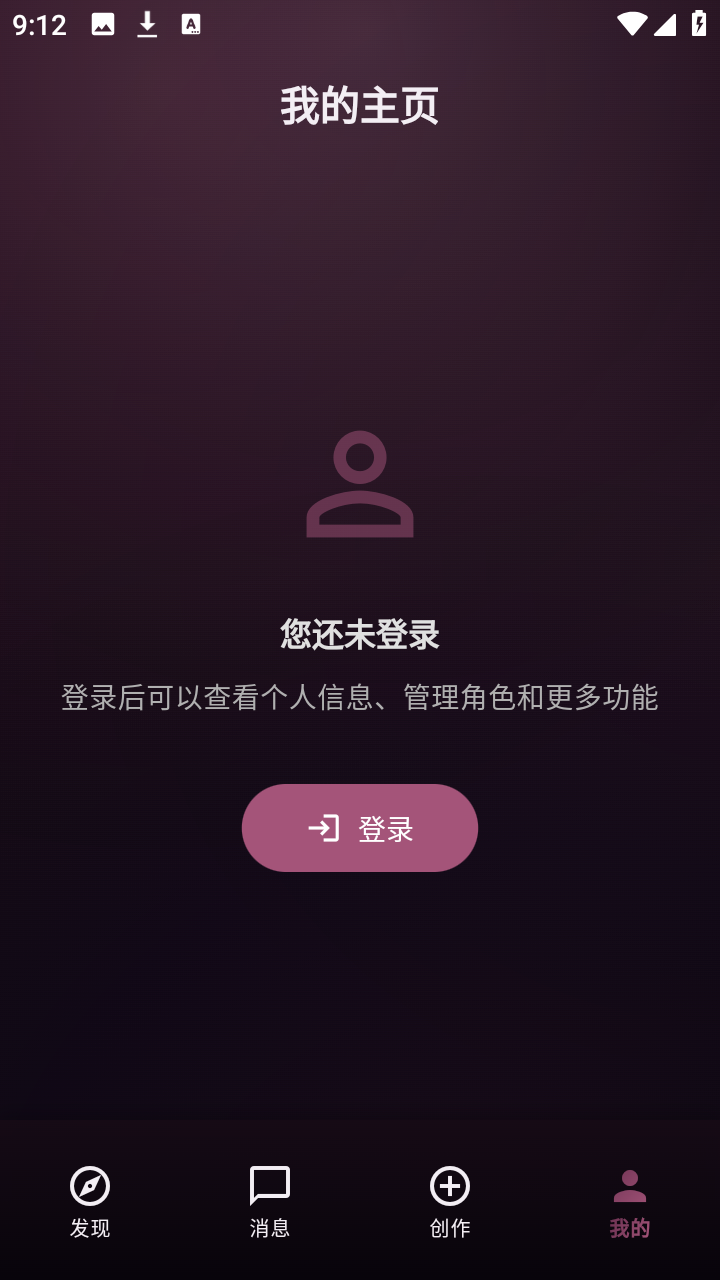Open the 消息 messages tab
This screenshot has width=720, height=1280.
[x=270, y=1202]
